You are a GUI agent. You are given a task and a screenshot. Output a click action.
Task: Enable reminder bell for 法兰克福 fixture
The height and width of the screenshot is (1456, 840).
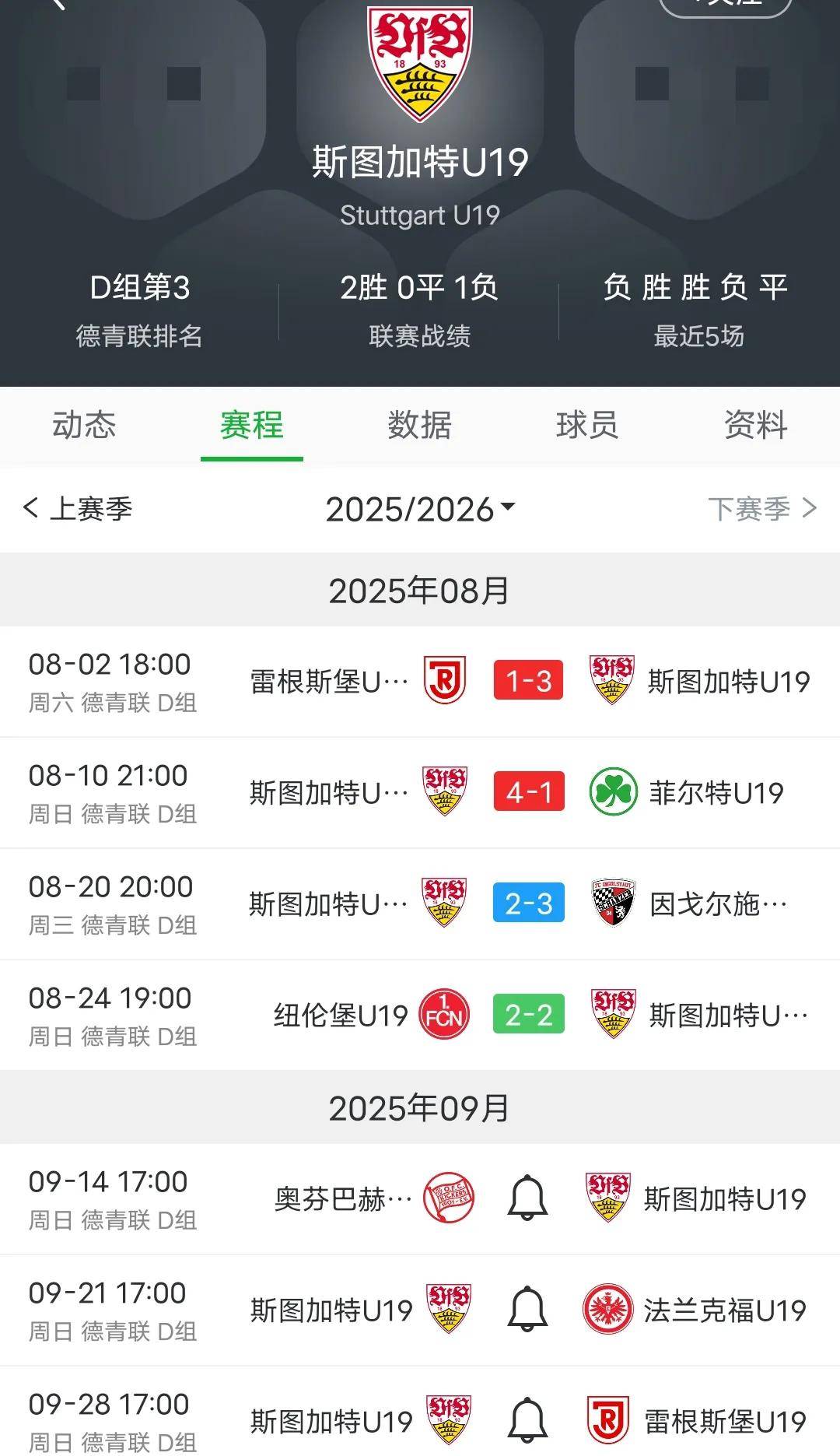528,1310
